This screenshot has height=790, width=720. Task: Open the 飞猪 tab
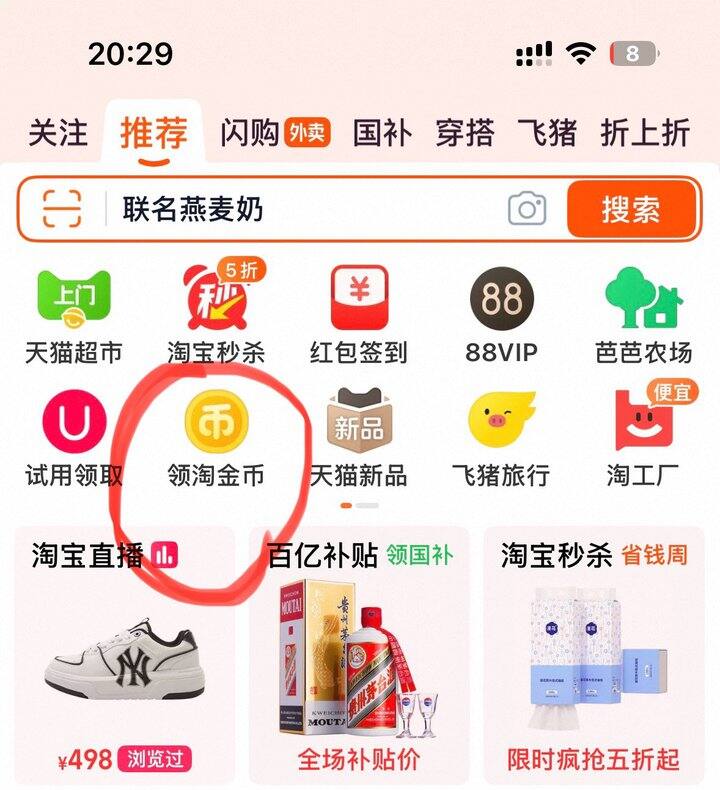[547, 133]
